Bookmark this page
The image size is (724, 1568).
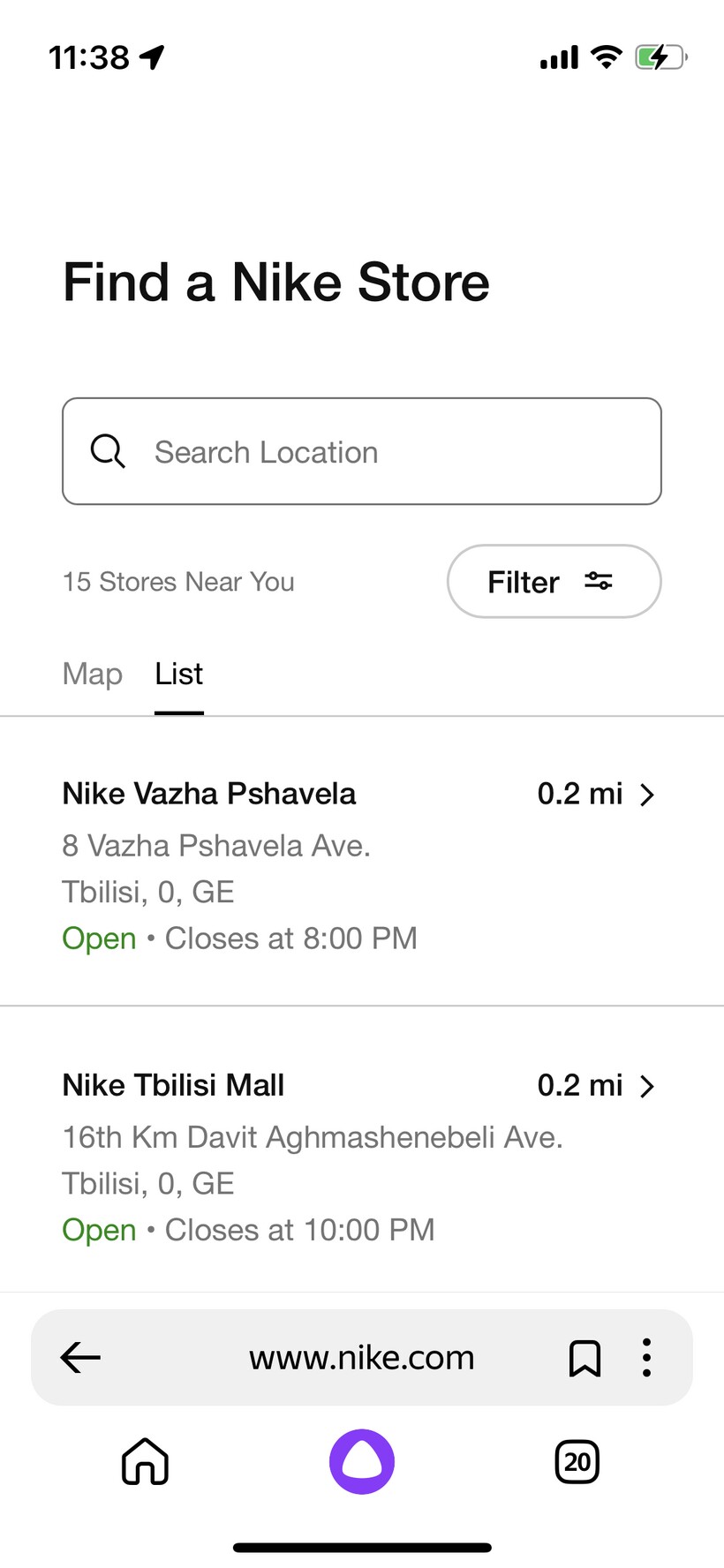tap(584, 1358)
